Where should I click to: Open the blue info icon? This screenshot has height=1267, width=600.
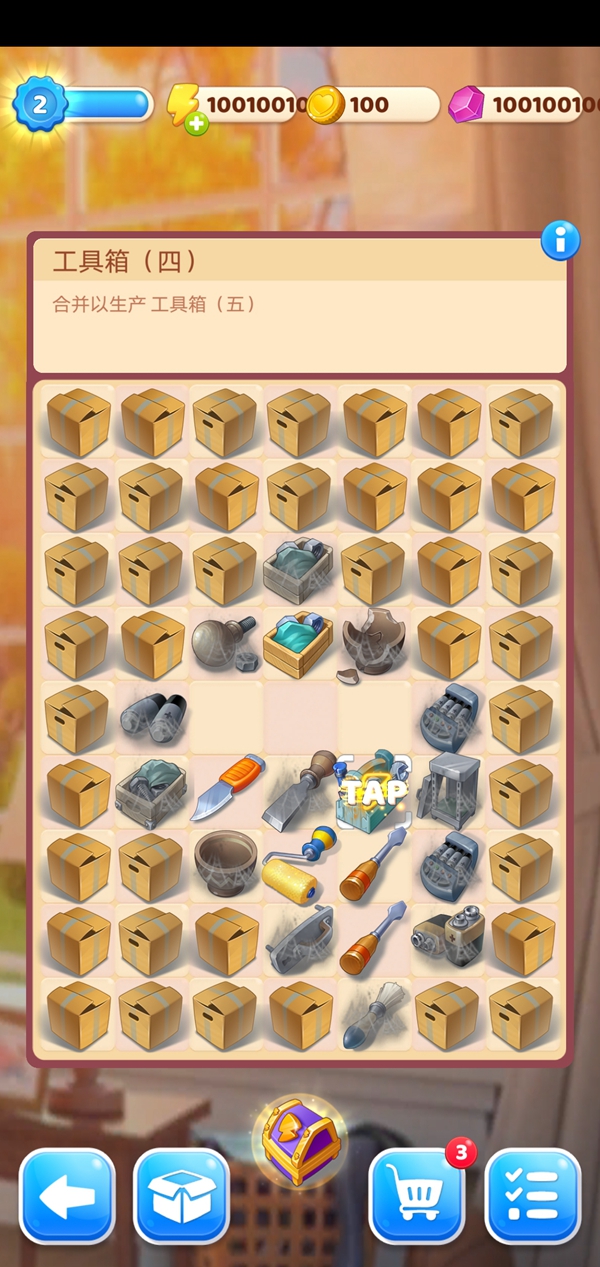560,240
